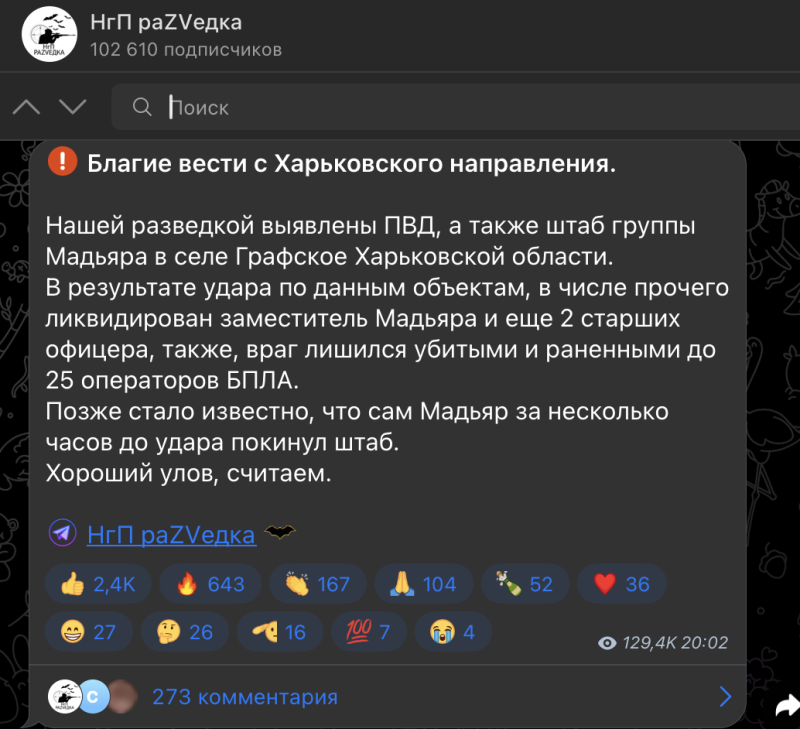Go to the next search result arrow
The image size is (800, 729).
[x=72, y=107]
